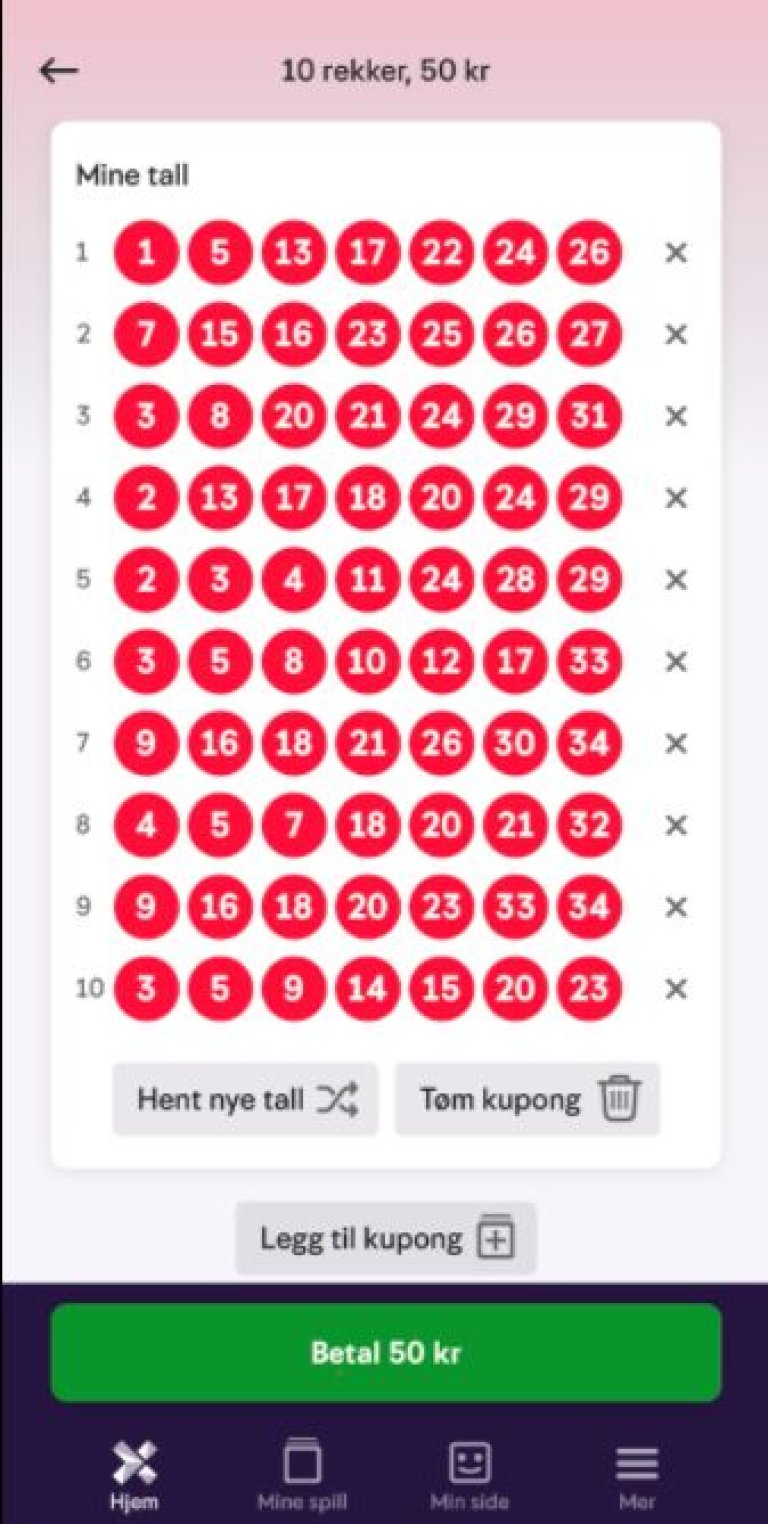Tap the trash icon on Tøm kupong
This screenshot has height=1524, width=768.
pyautogui.click(x=620, y=1098)
